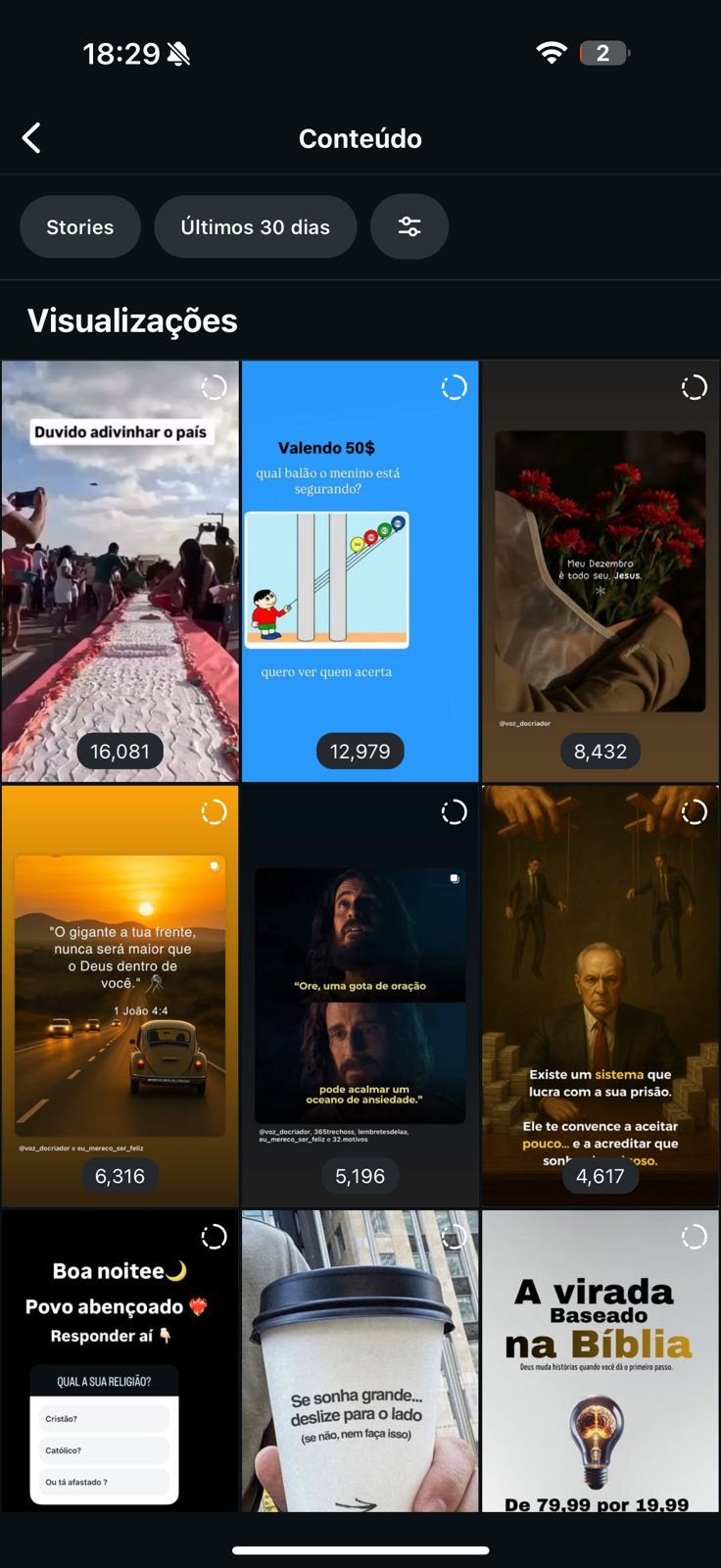
Task: Change the Últimos 30 dias period
Action: pos(255,226)
